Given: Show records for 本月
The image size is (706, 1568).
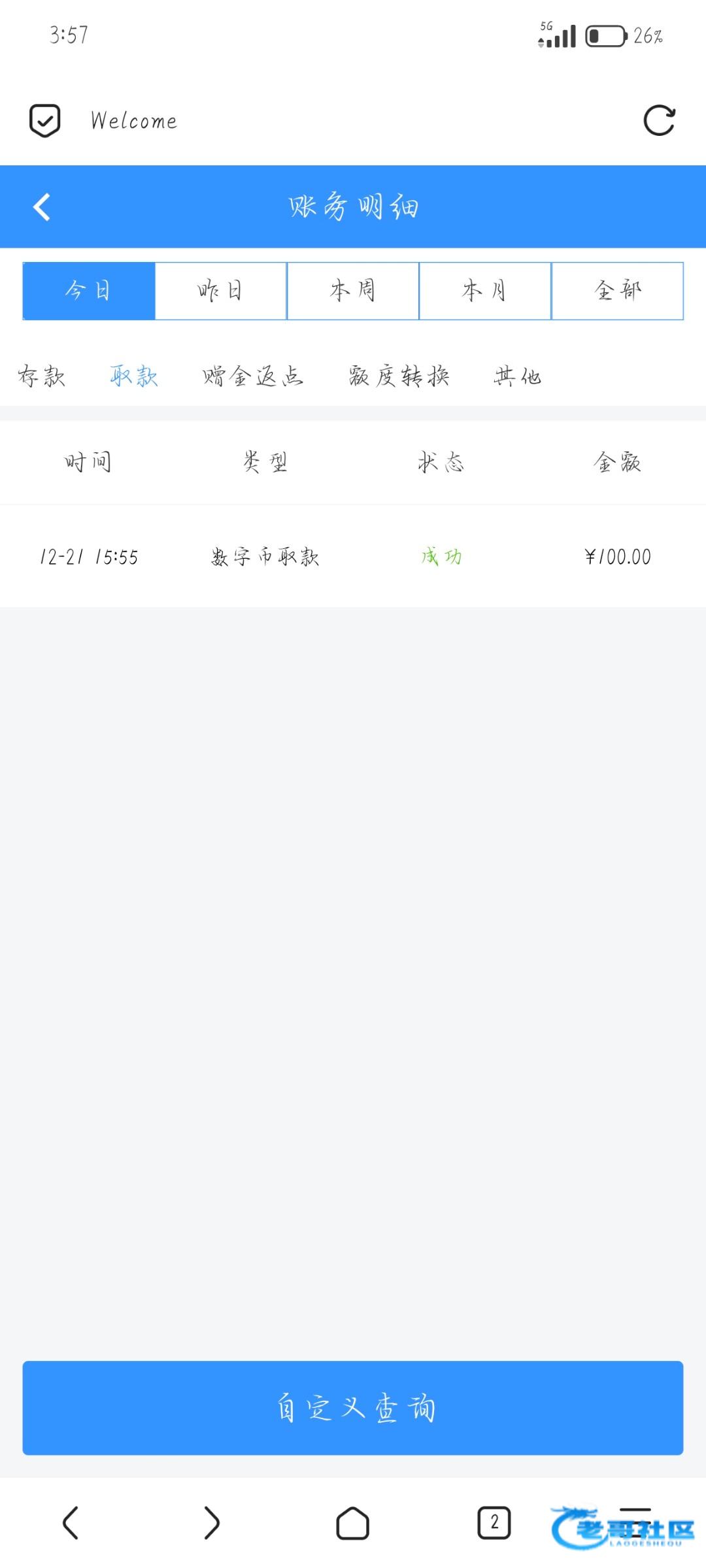Looking at the screenshot, I should 485,291.
